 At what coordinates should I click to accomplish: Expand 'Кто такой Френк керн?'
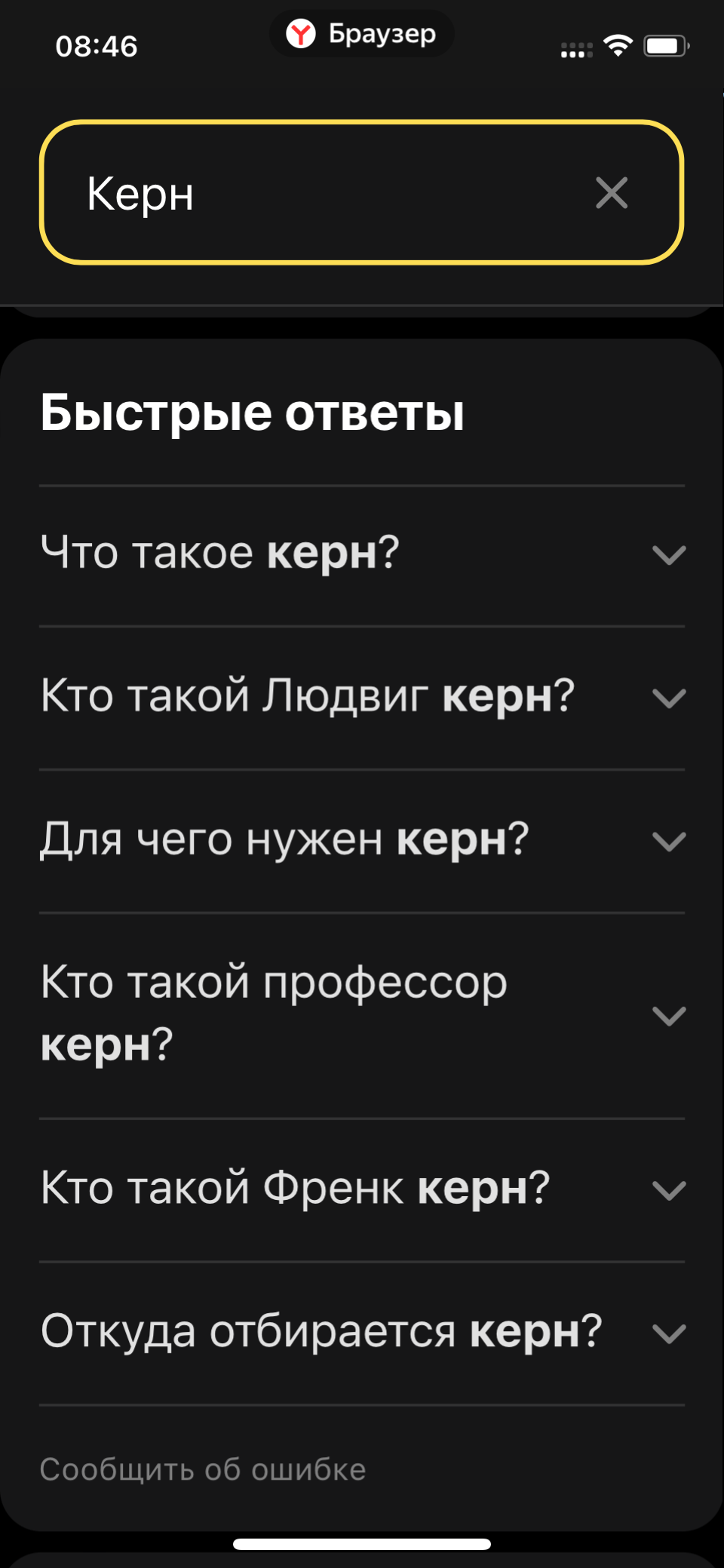pyautogui.click(x=362, y=1190)
